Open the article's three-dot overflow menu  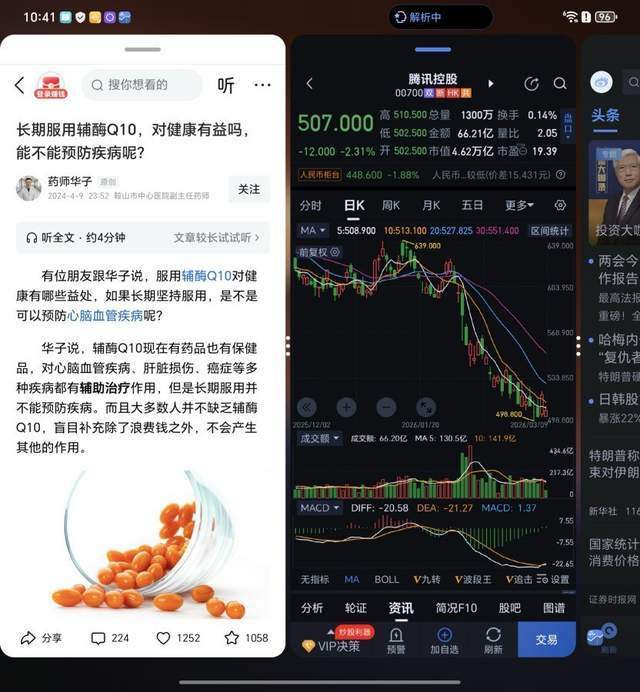click(x=263, y=85)
